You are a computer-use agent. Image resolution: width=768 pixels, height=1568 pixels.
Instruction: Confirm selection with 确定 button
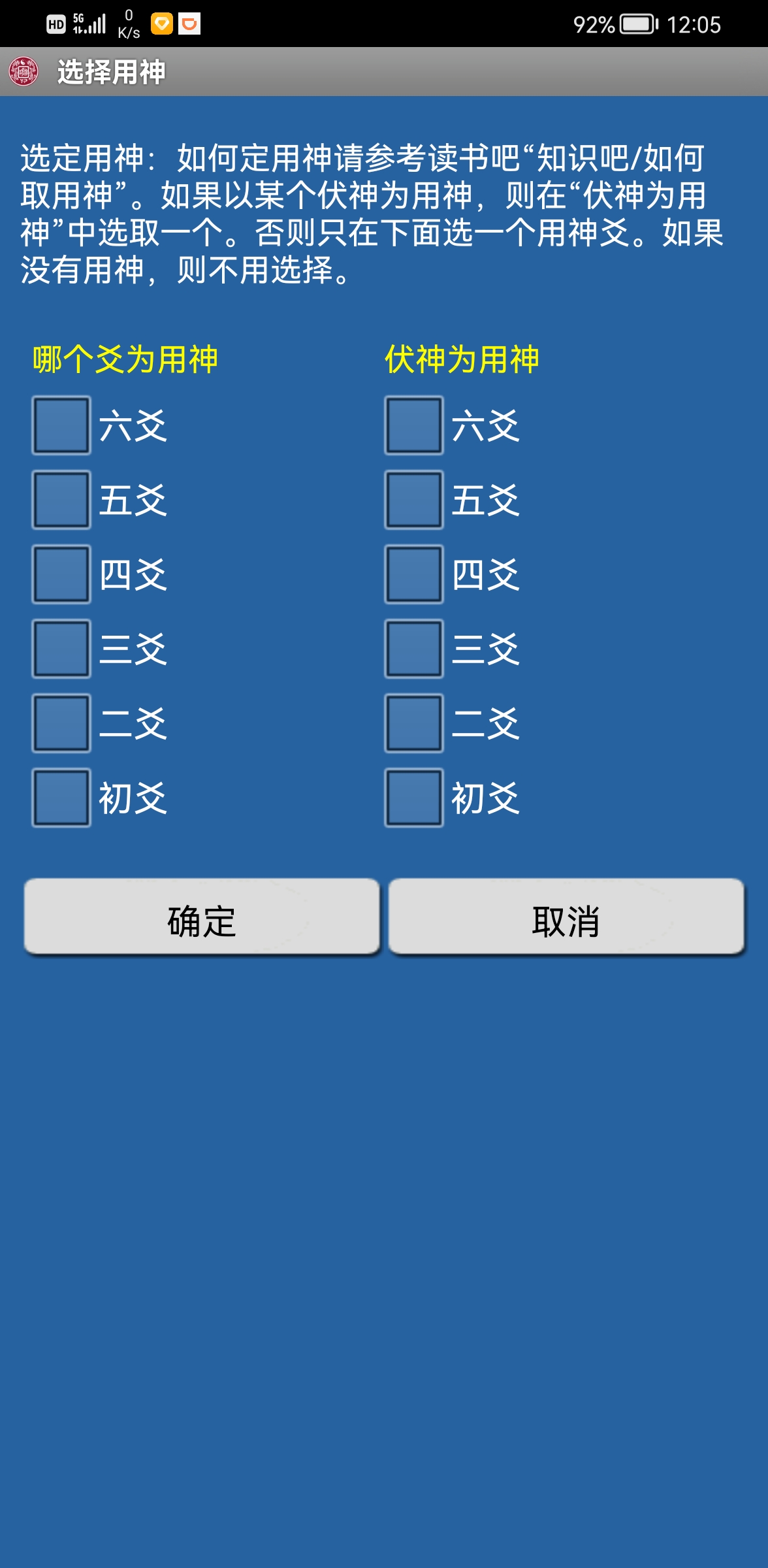(x=202, y=917)
